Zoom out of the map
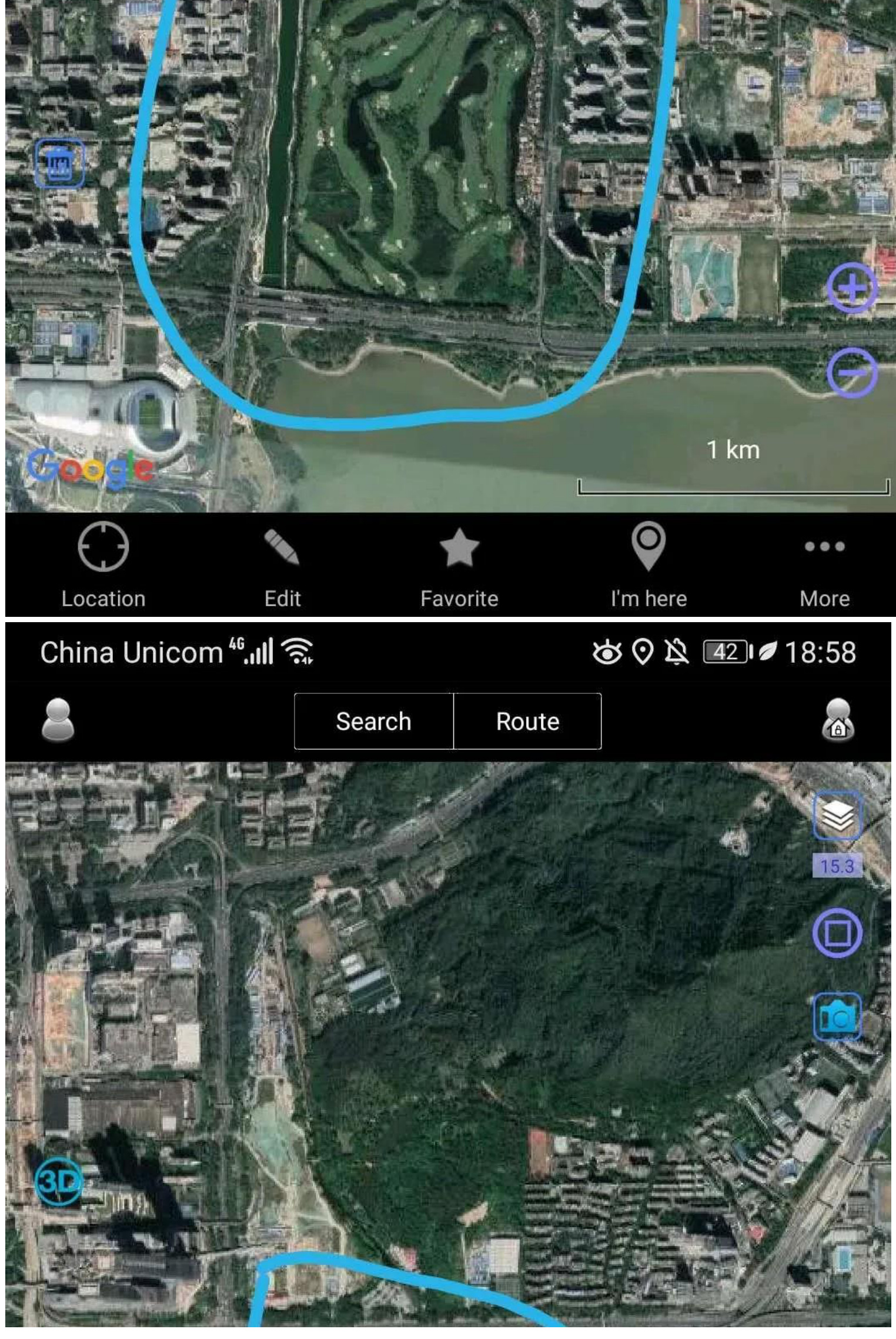Screen dimensions: 896x1339 click(x=852, y=372)
